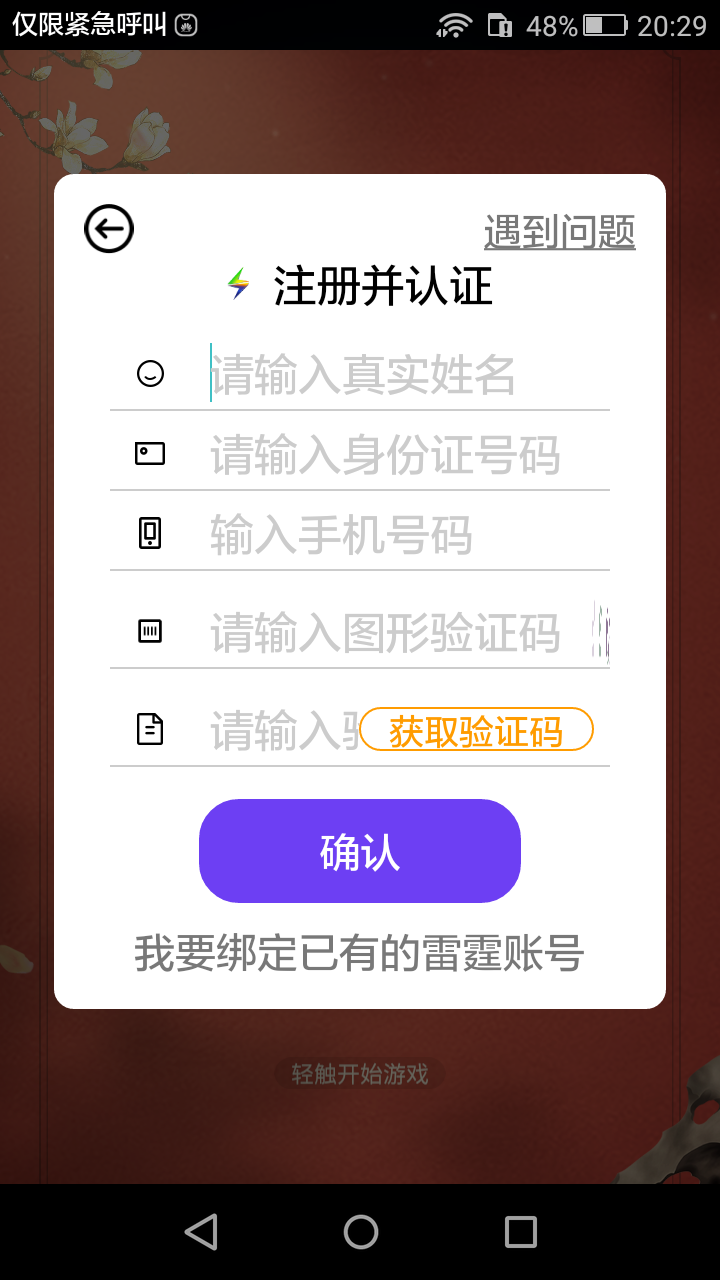Click the captcha image to refresh it
Viewport: 720px width, 1280px height.
pos(600,630)
